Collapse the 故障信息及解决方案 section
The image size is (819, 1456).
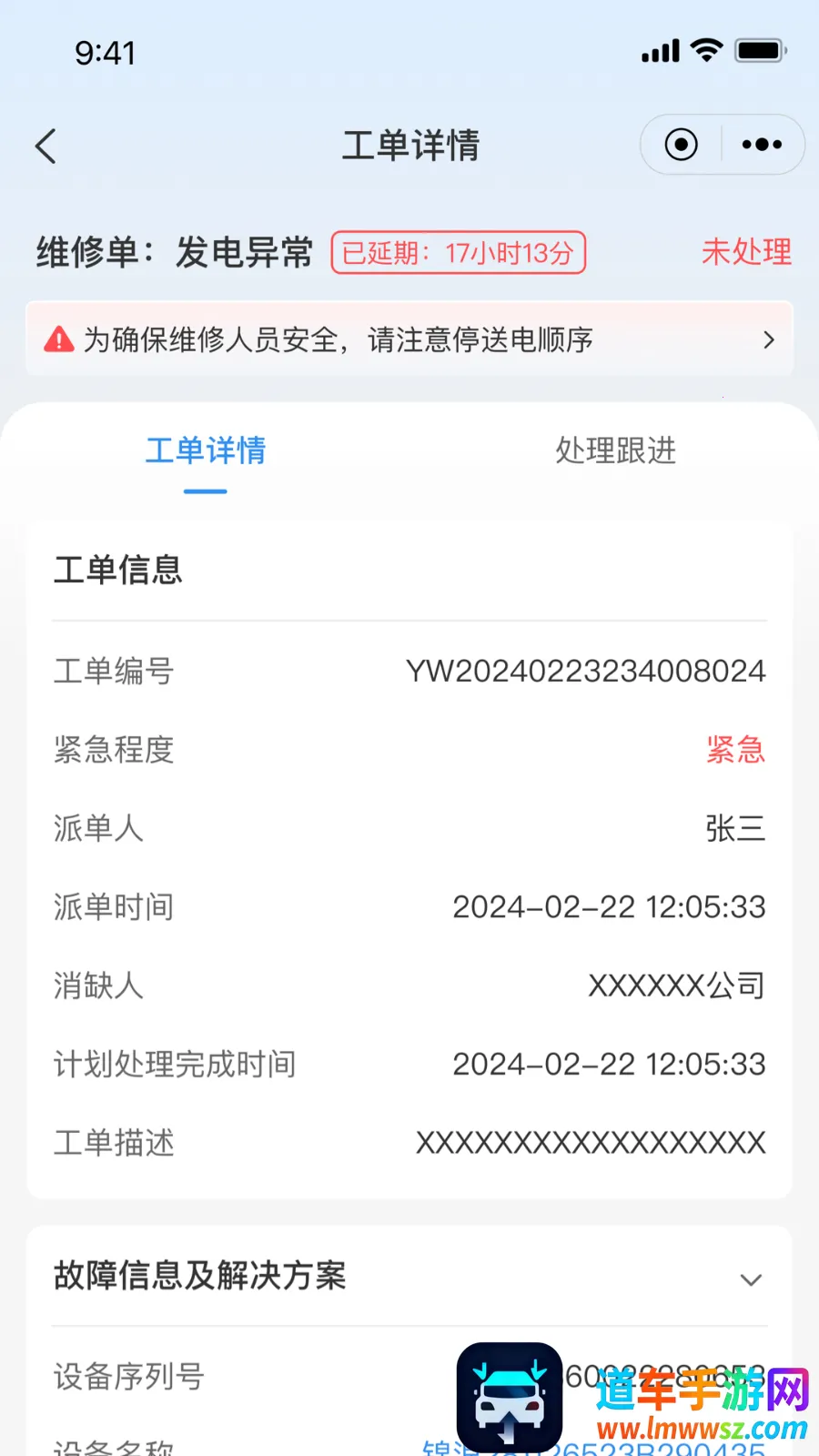click(751, 1279)
